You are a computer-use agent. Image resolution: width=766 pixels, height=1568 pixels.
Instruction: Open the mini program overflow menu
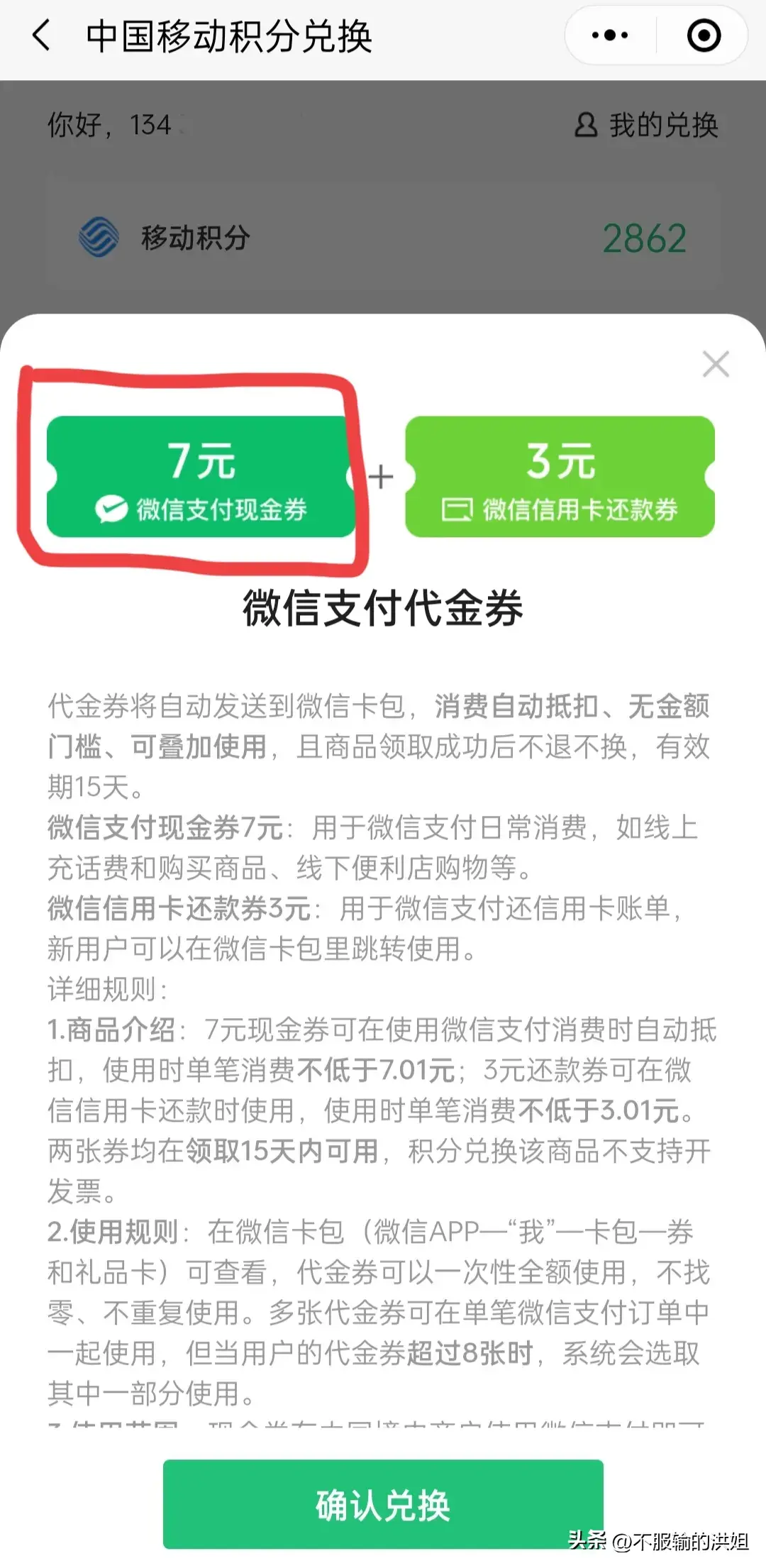tap(610, 35)
